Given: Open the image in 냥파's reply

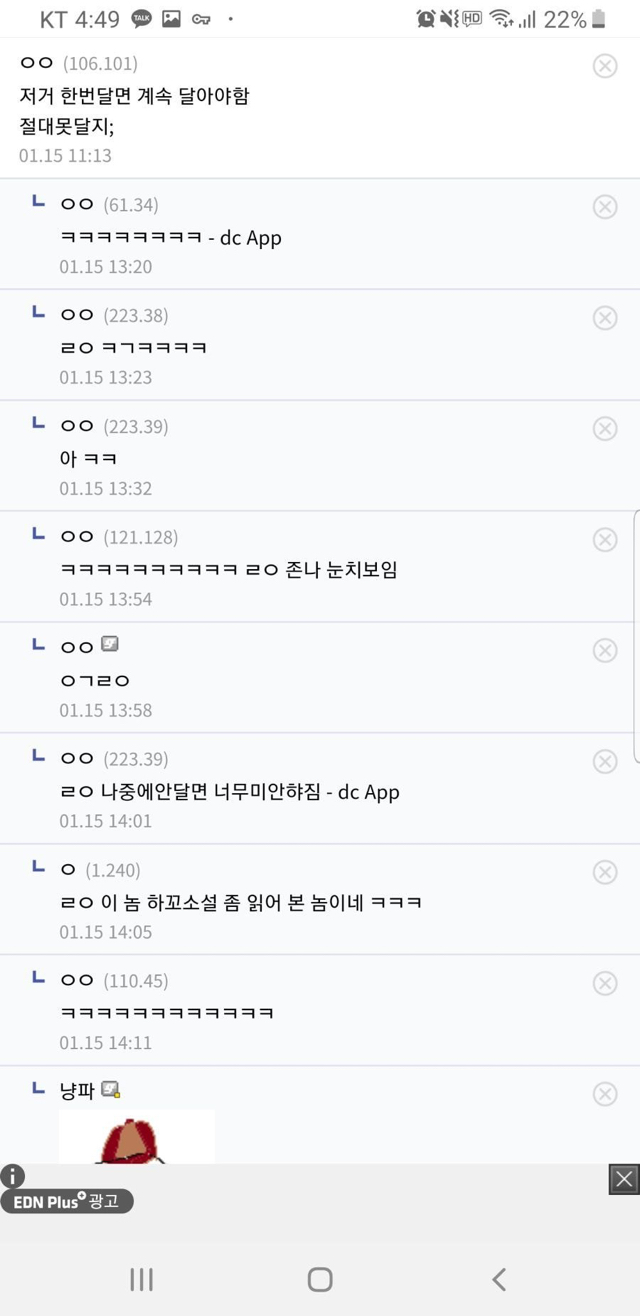Looking at the screenshot, I should coord(137,1137).
